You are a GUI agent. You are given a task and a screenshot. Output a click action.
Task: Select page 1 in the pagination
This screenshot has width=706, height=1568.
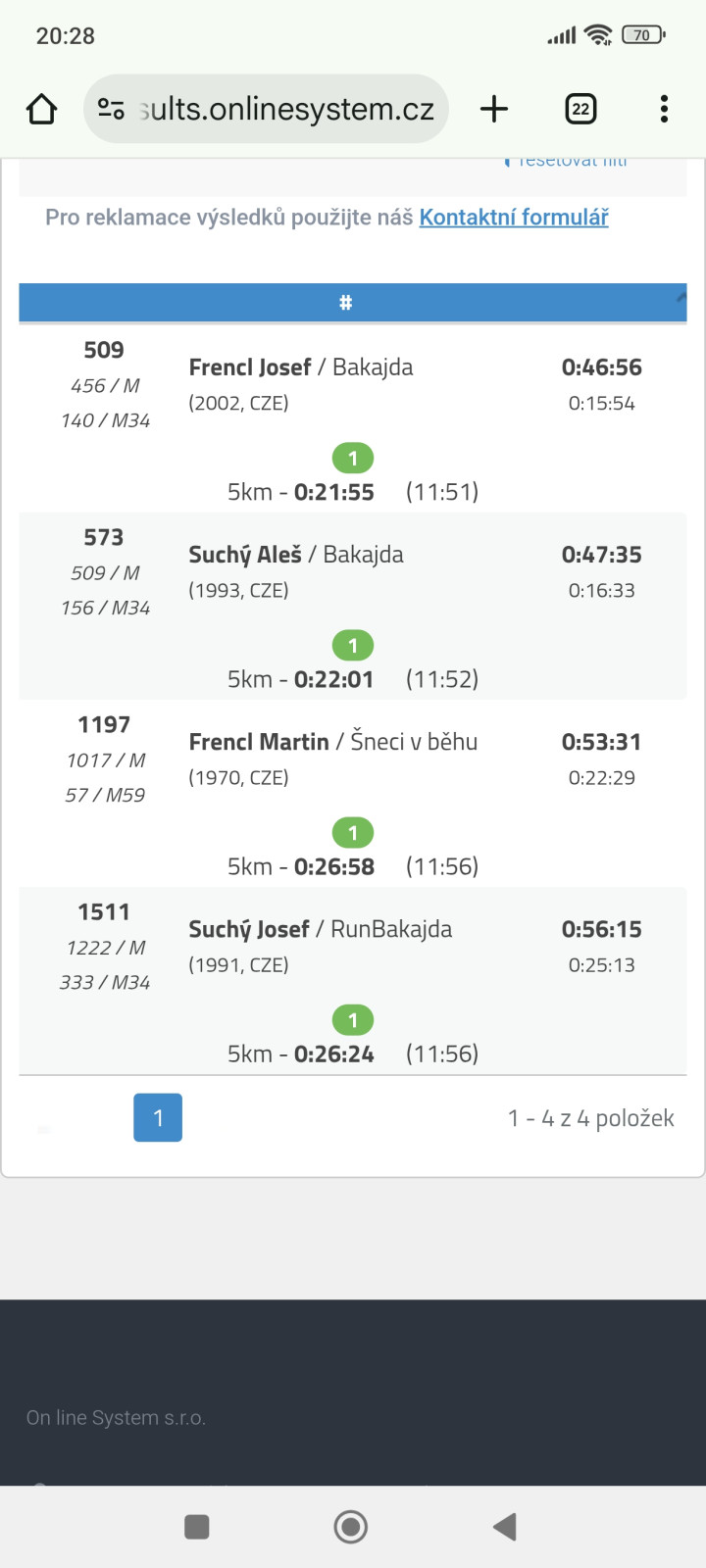(158, 1118)
